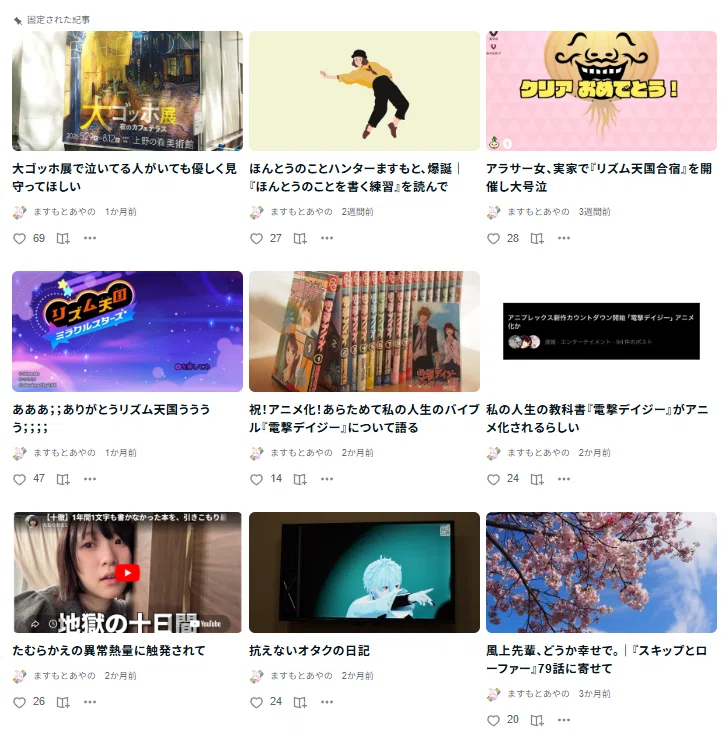The height and width of the screenshot is (736, 726).
Task: Open overflow menu for 私の人生の教科書 article
Action: click(x=564, y=479)
